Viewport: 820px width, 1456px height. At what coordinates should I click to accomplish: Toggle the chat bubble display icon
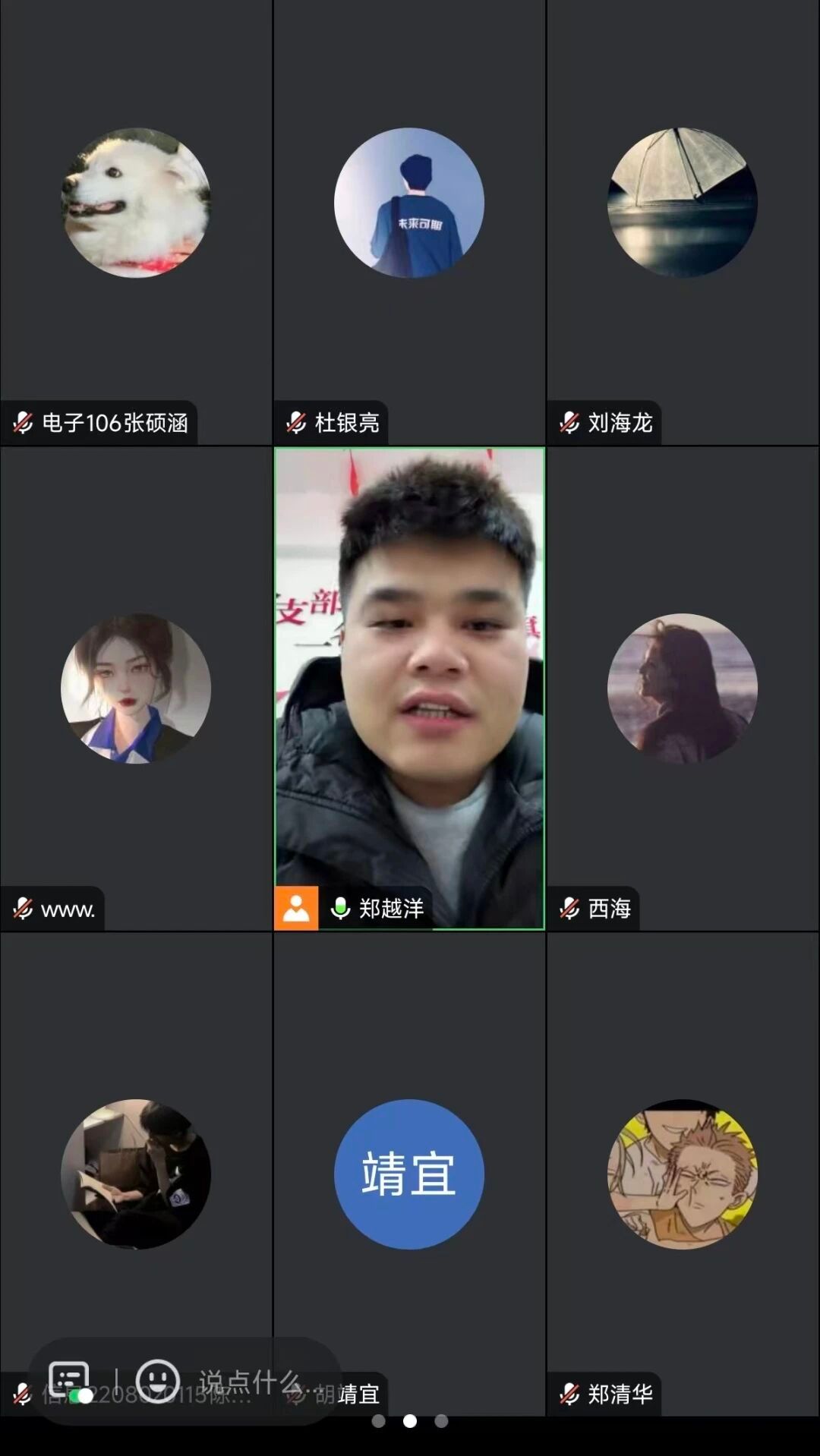coord(69,1381)
